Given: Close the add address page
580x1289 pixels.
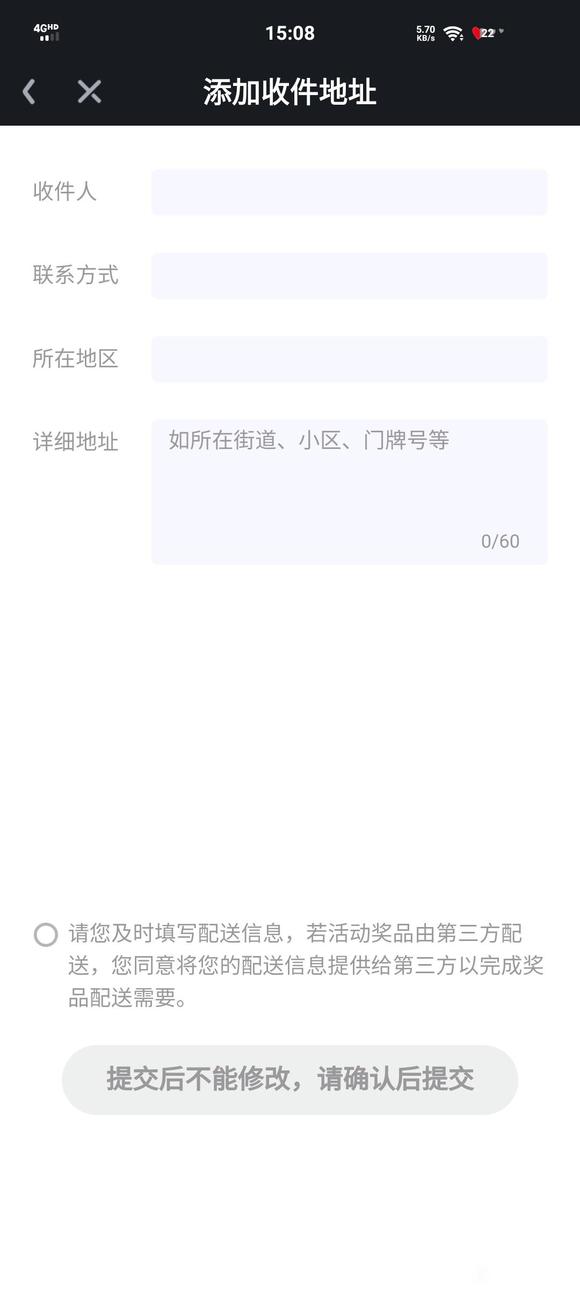Looking at the screenshot, I should [89, 92].
